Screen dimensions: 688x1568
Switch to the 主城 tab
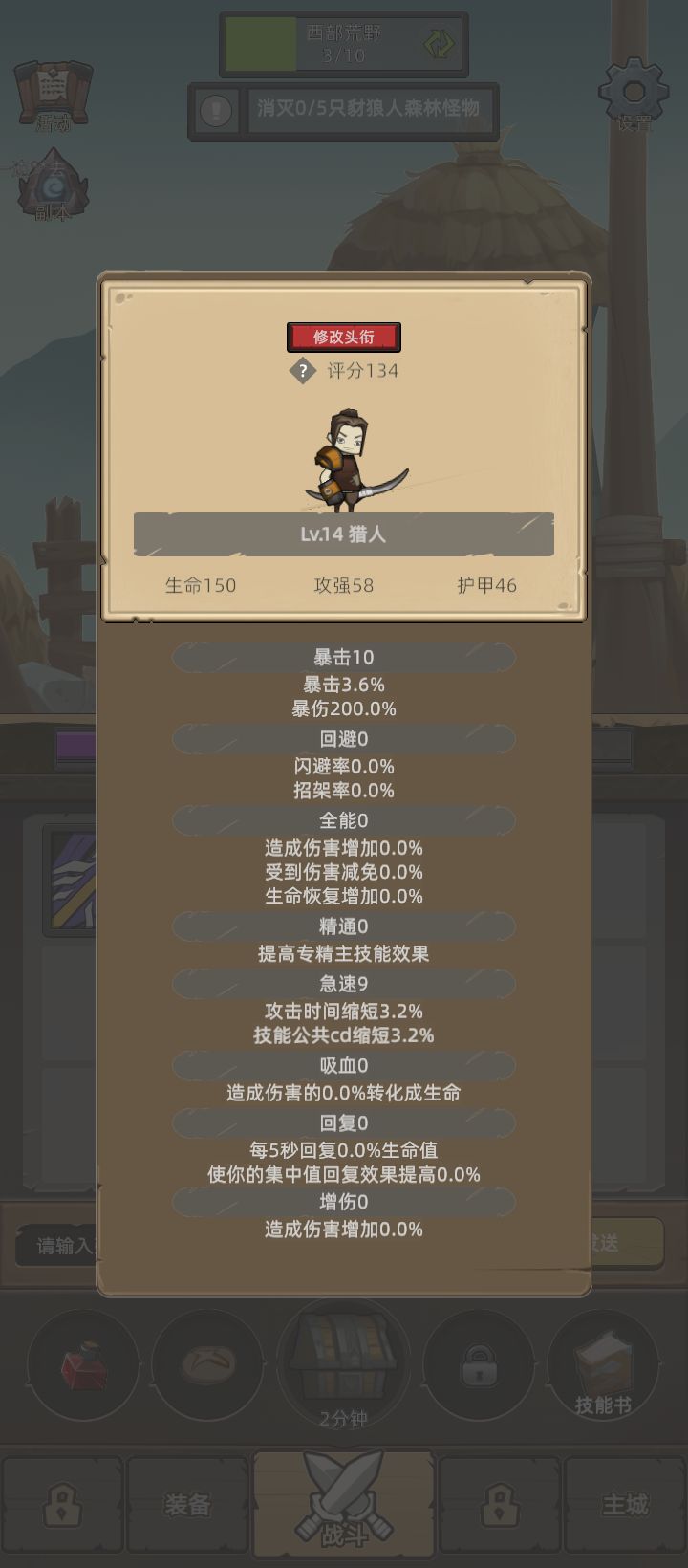click(626, 1504)
